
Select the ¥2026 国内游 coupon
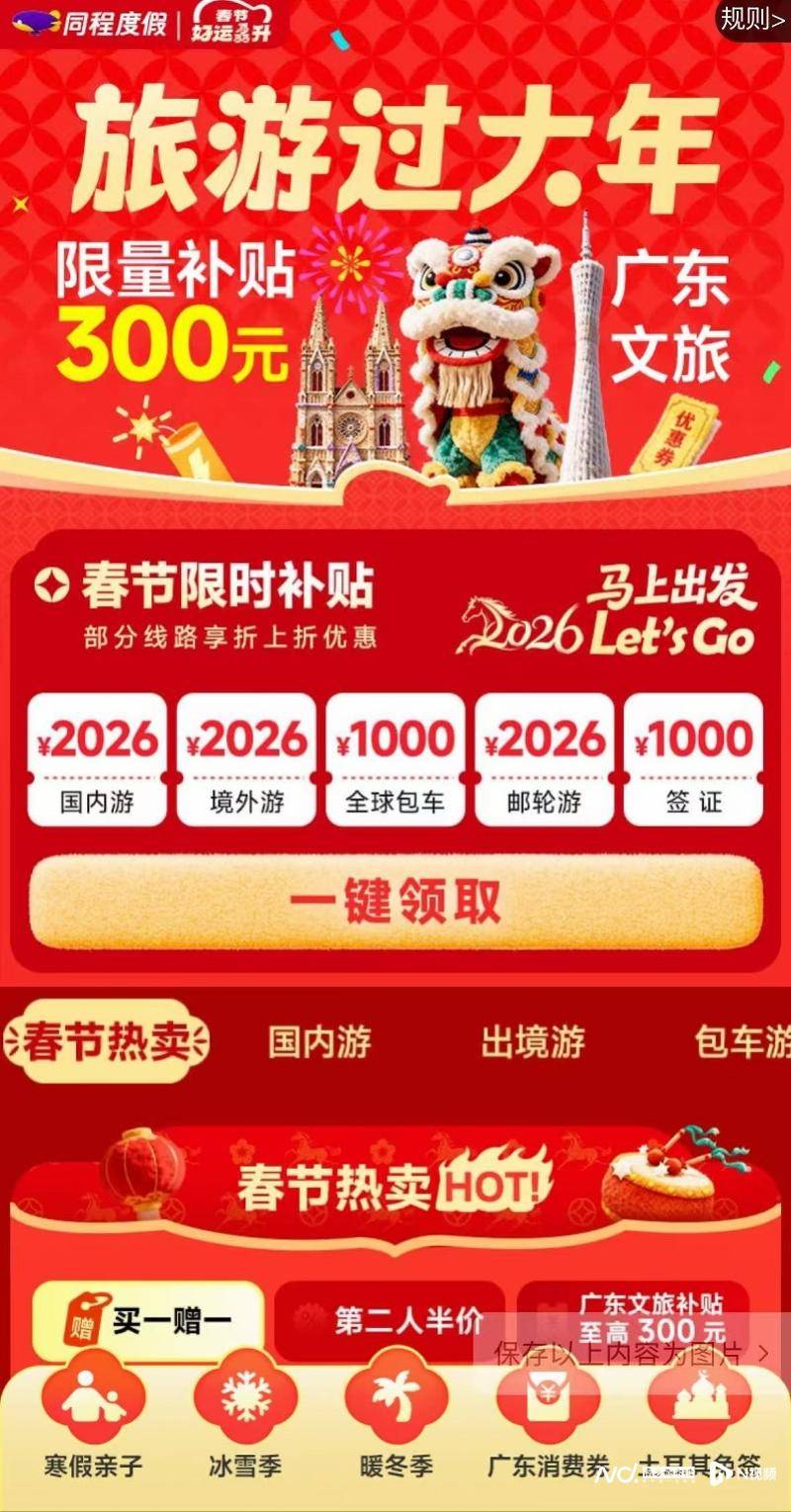pyautogui.click(x=97, y=759)
